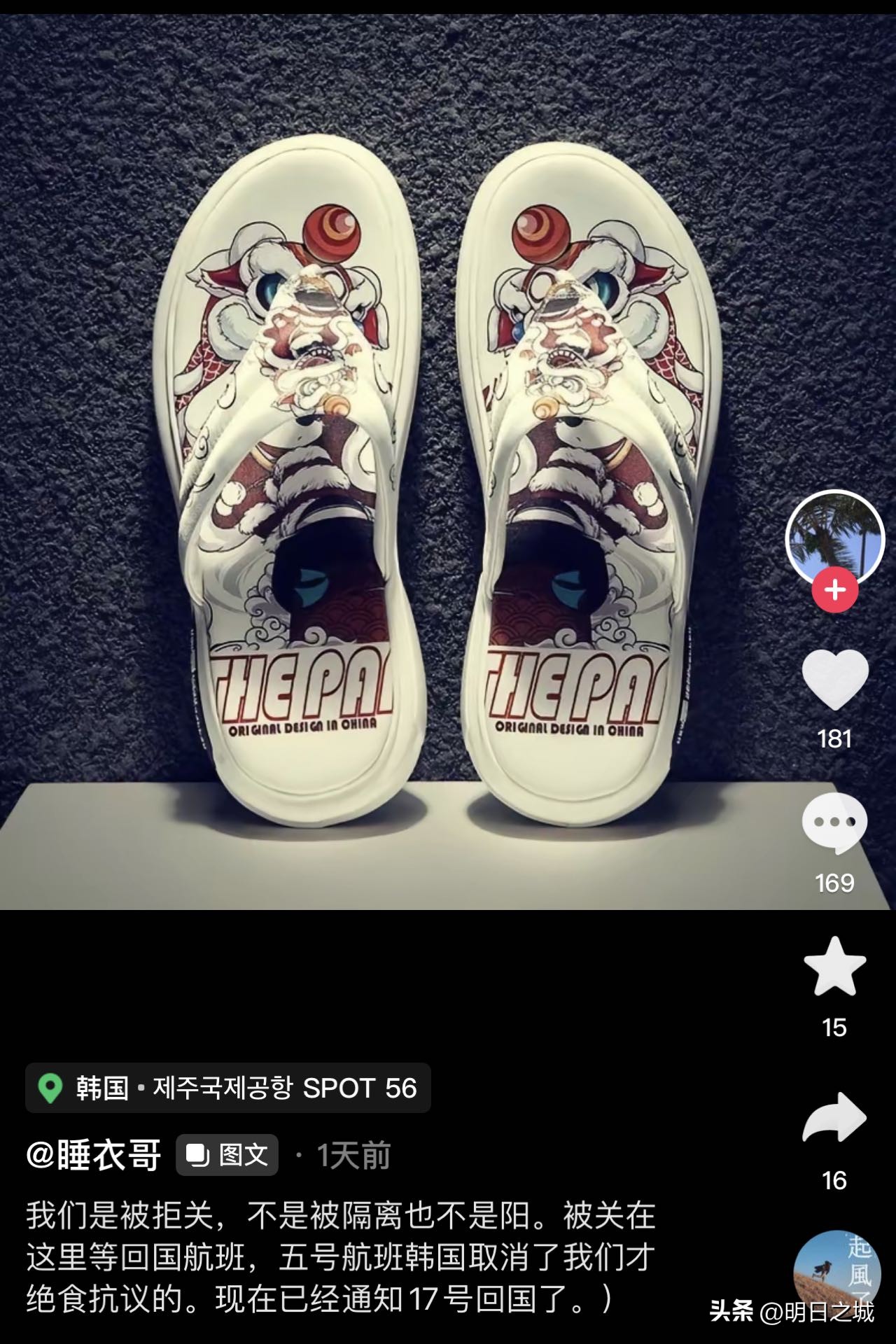Open the comments with 169 replies
The height and width of the screenshot is (1344, 896).
pyautogui.click(x=834, y=824)
